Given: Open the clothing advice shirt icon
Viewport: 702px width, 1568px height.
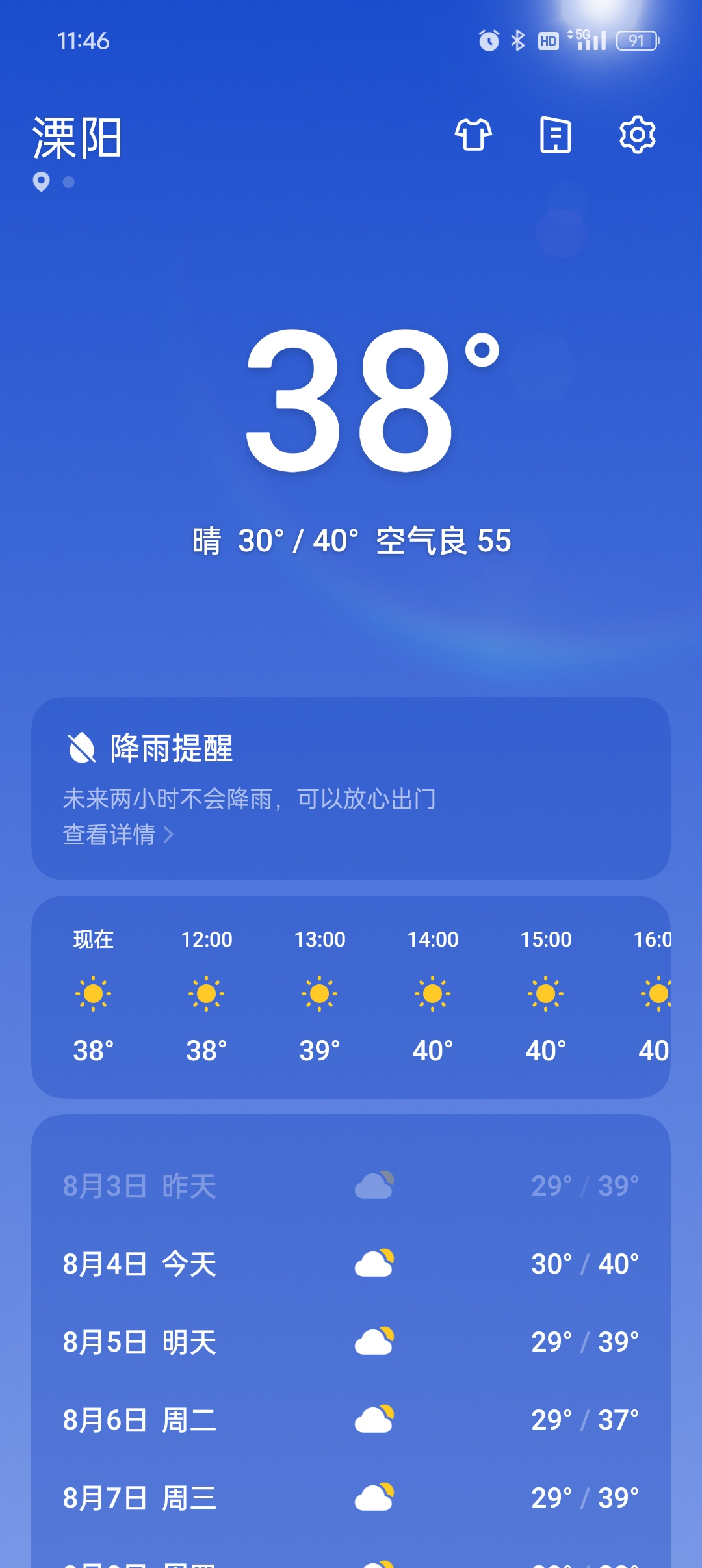Looking at the screenshot, I should click(x=473, y=135).
